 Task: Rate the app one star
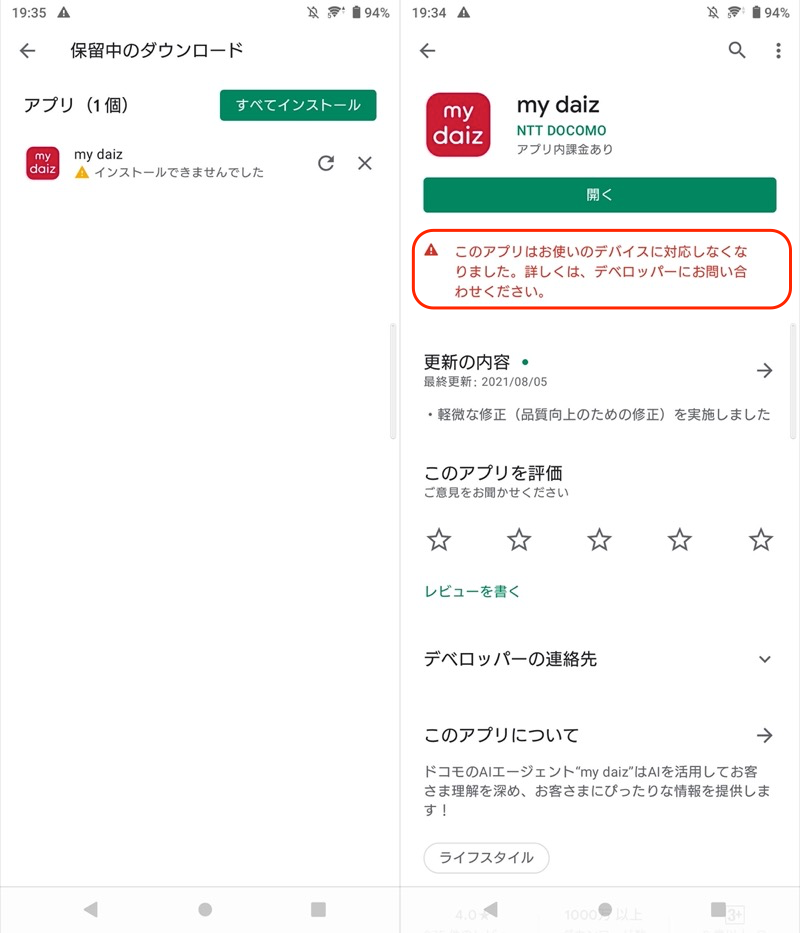[x=439, y=540]
